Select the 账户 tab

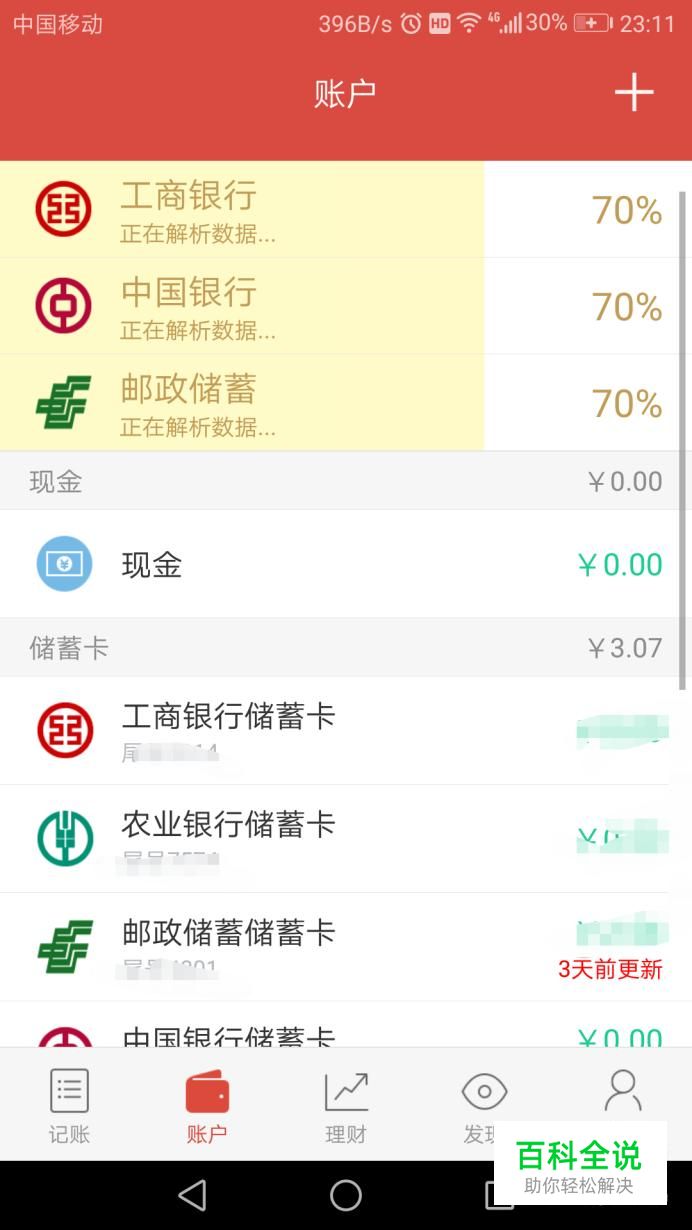(207, 1105)
